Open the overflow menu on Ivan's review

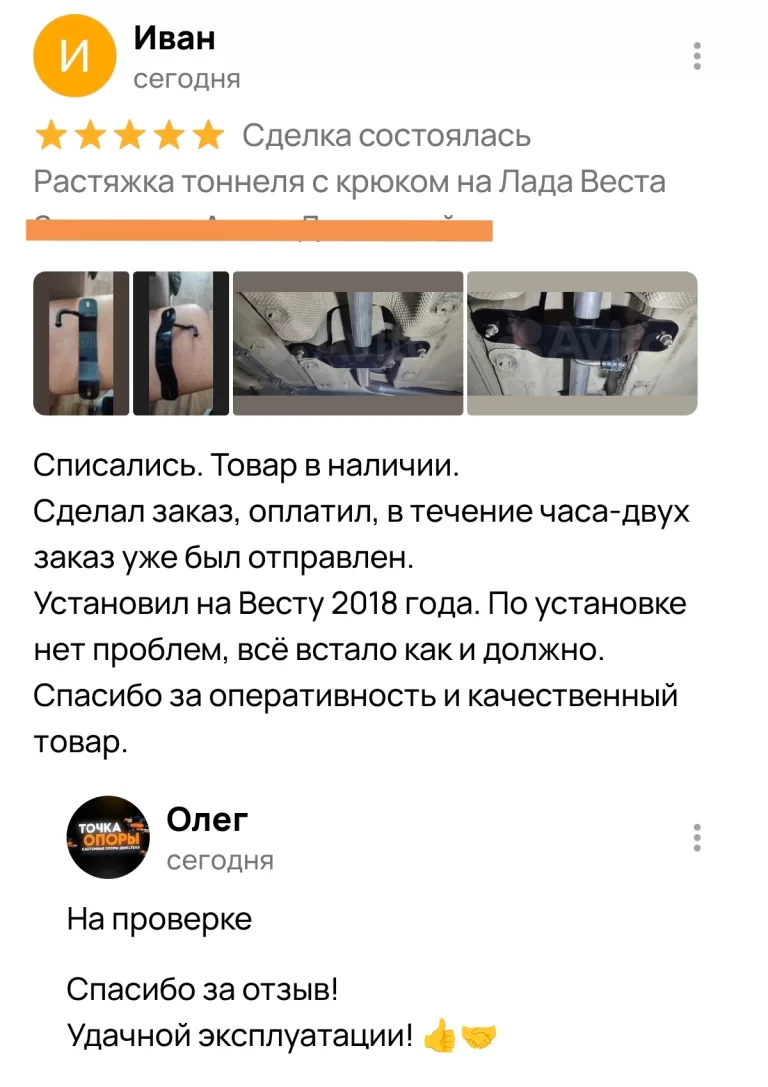[697, 56]
